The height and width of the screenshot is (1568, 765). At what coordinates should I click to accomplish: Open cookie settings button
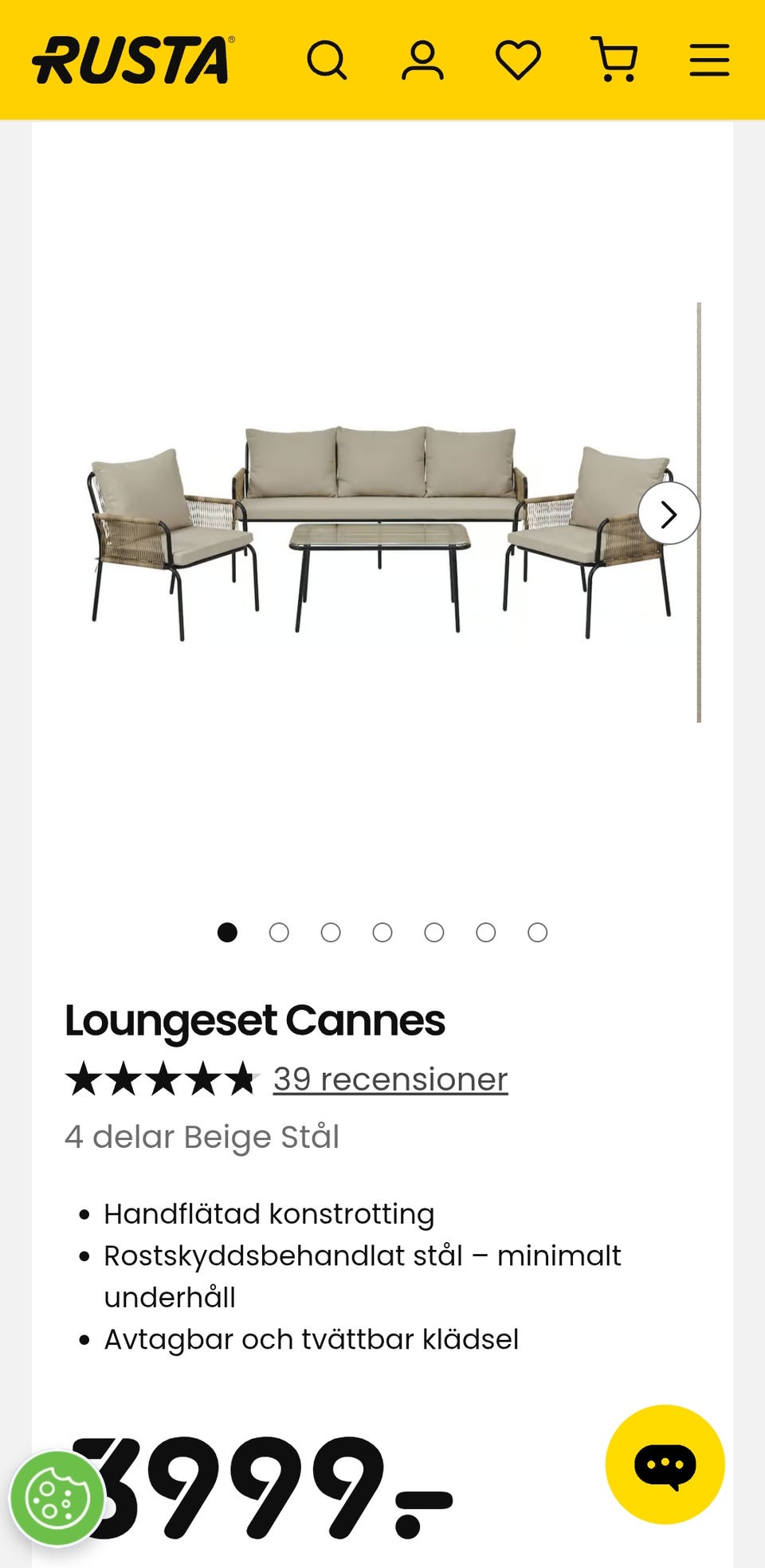[x=57, y=1499]
